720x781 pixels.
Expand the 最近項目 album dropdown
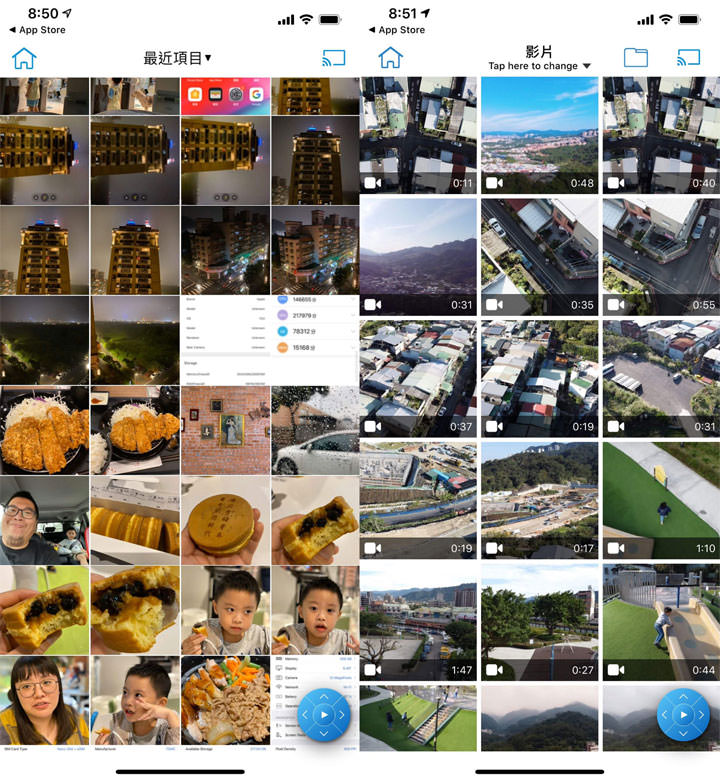(x=178, y=58)
